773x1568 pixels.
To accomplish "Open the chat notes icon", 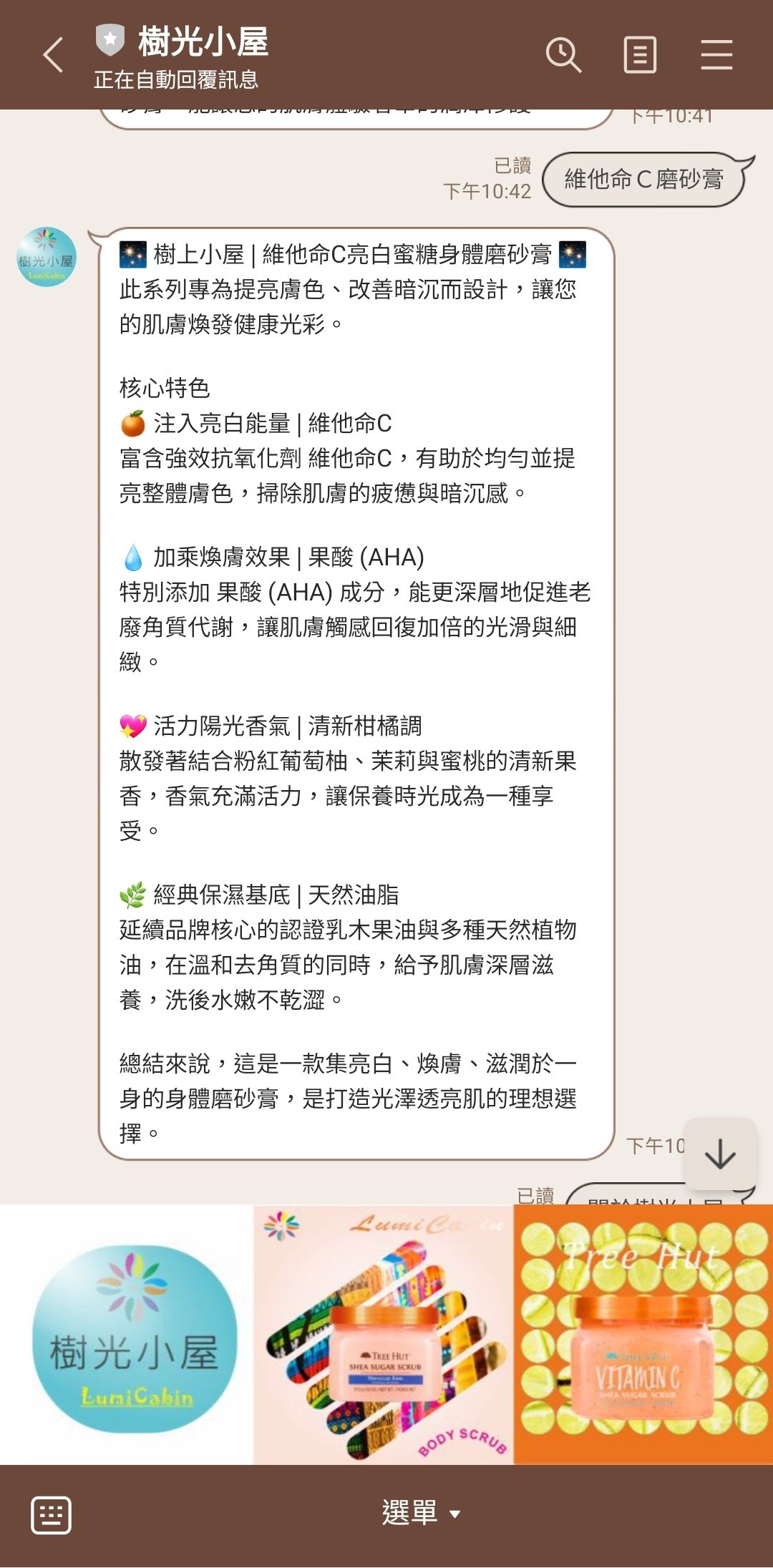I will [640, 55].
